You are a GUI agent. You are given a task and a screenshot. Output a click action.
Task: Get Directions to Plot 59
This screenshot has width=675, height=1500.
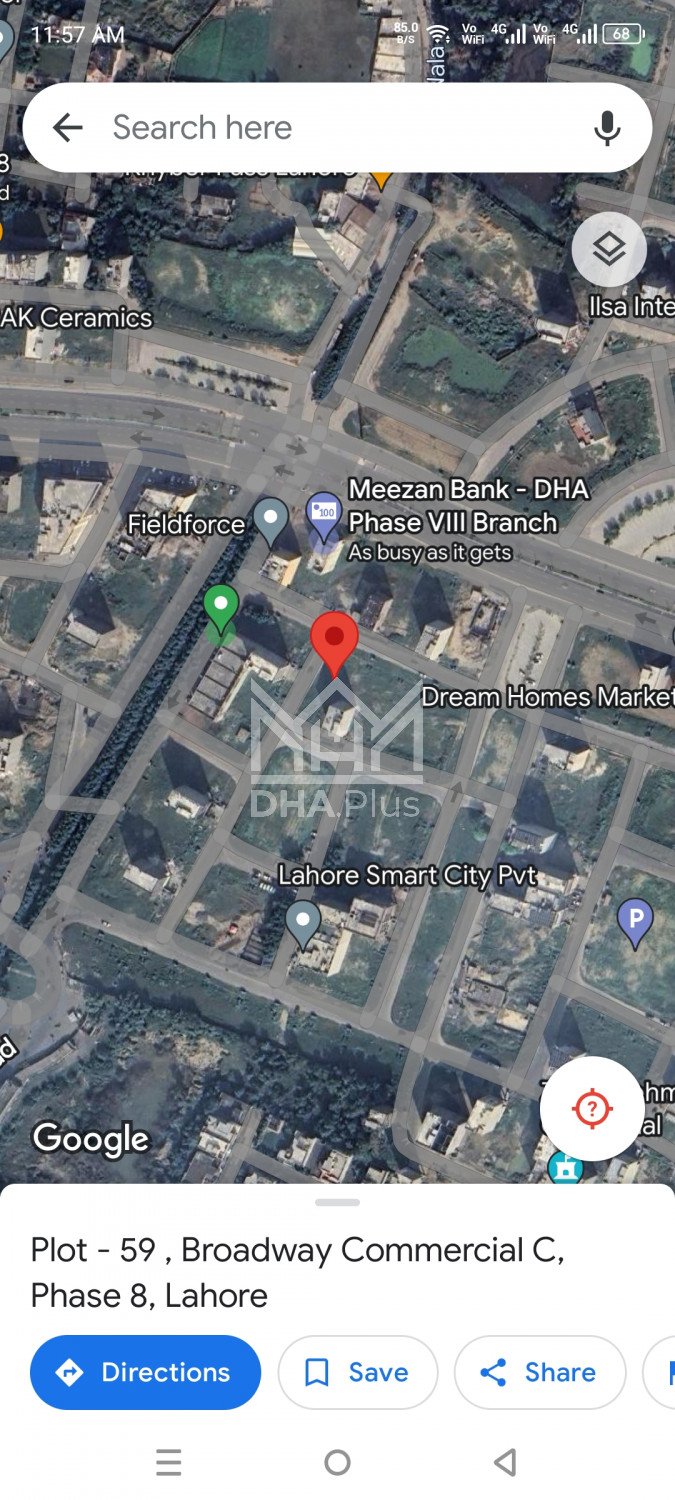(x=146, y=1372)
